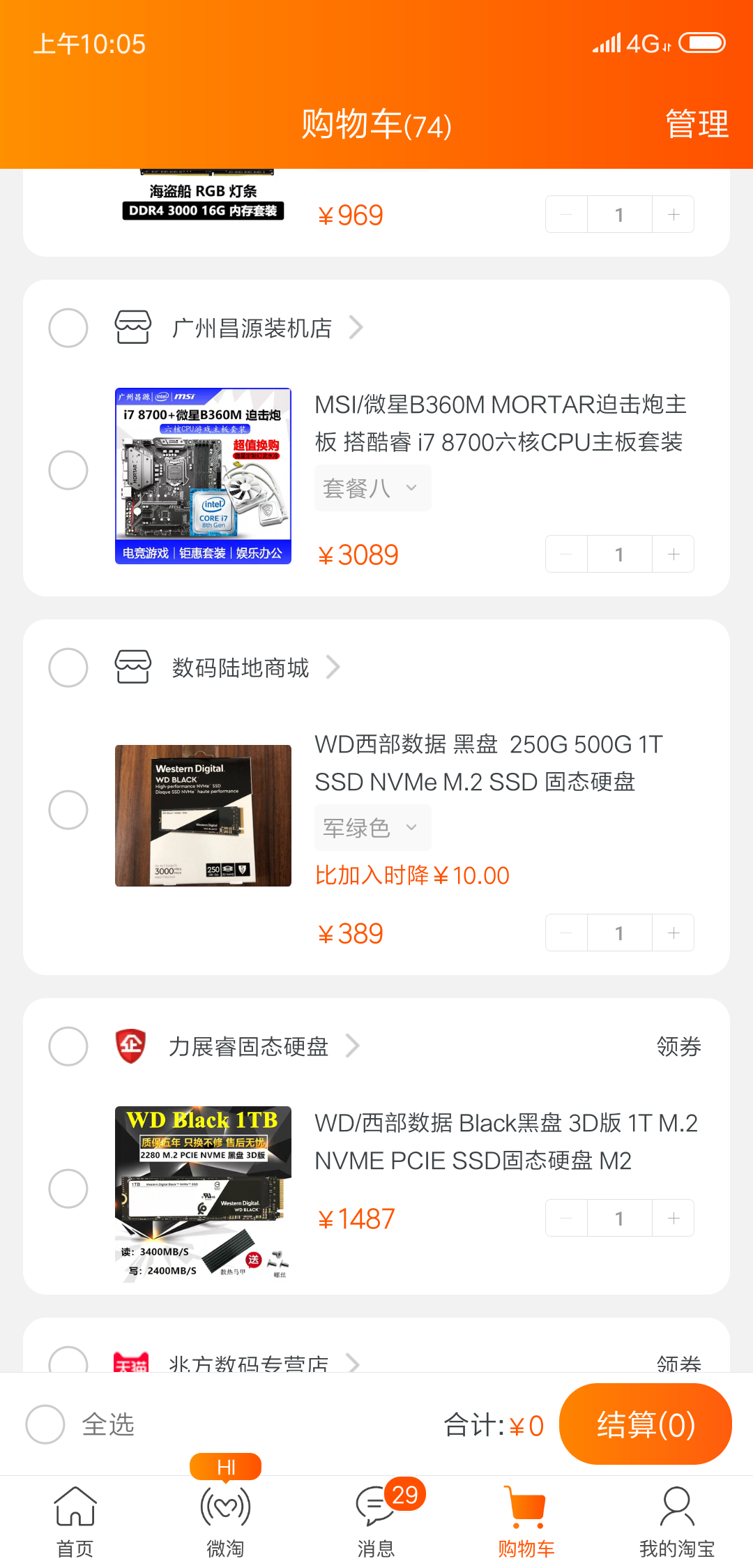Increase quantity of the ¥389 WD SSD

tap(673, 933)
